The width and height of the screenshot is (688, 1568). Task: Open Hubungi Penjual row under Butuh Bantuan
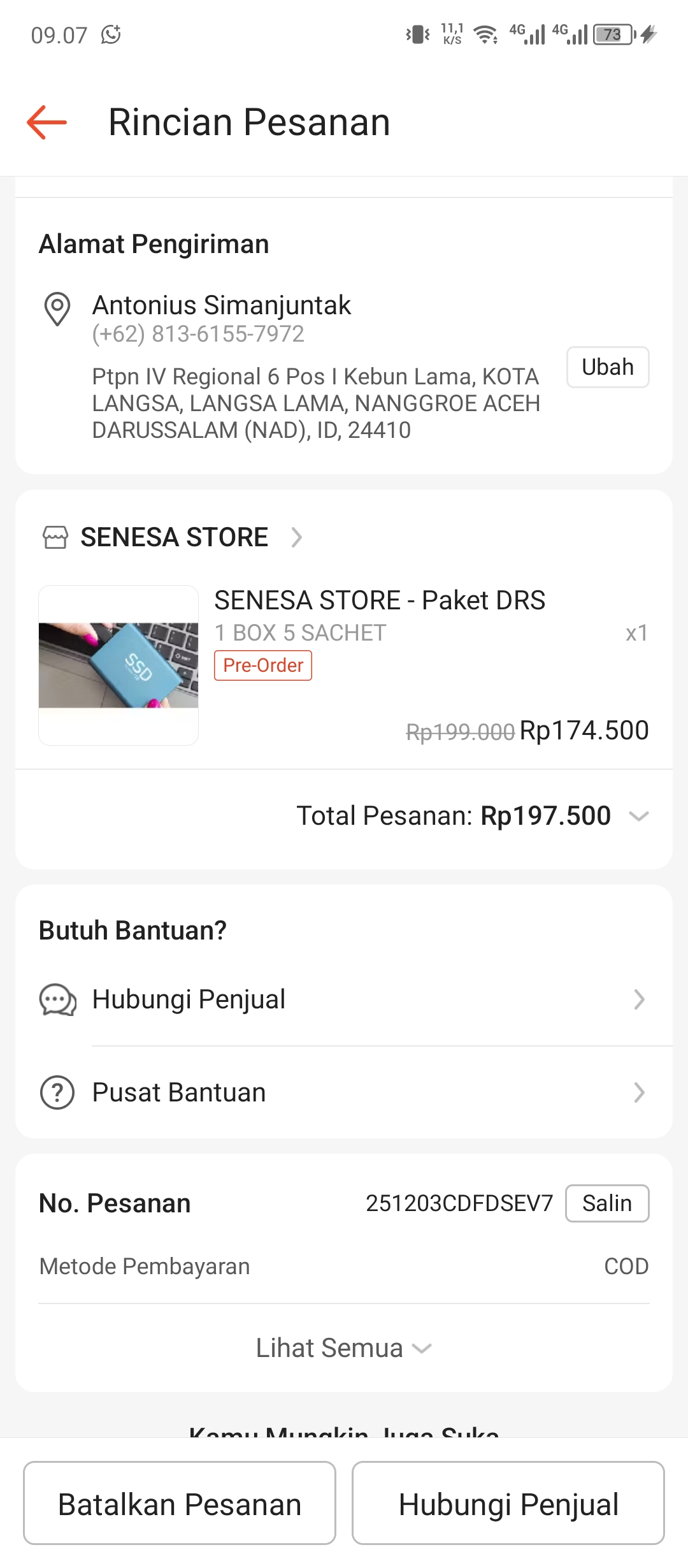344,999
